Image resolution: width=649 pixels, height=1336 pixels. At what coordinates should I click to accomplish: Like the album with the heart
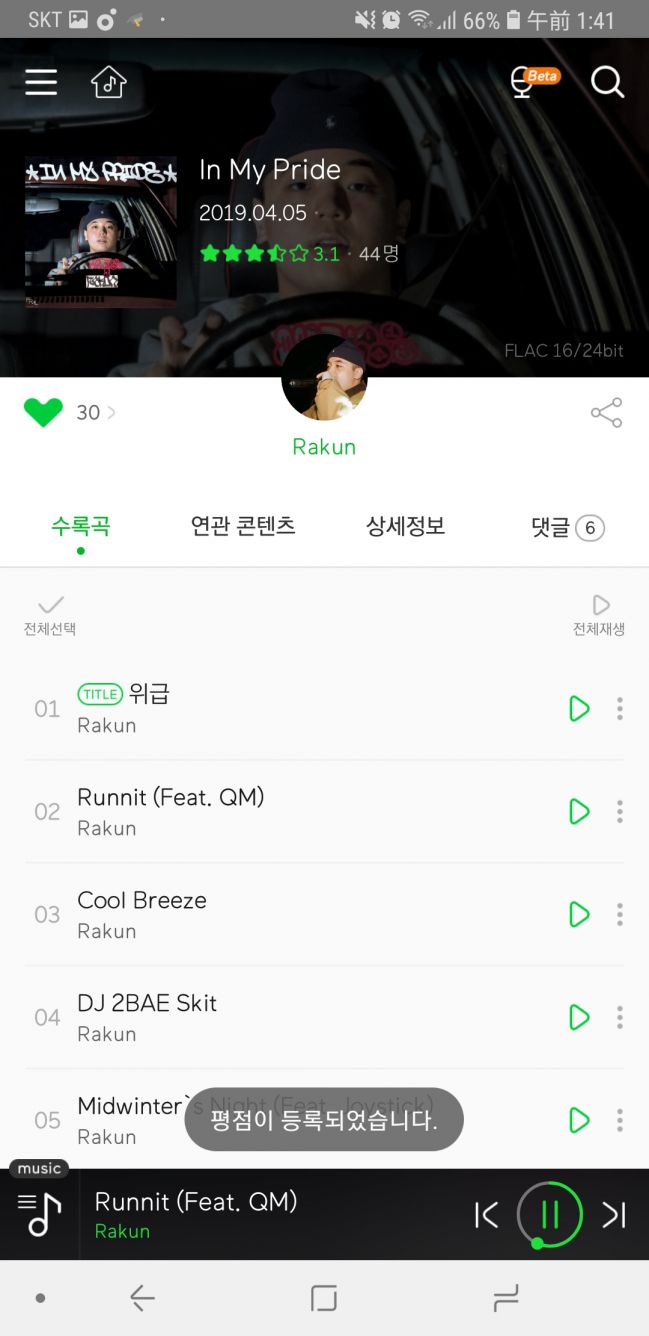click(43, 412)
